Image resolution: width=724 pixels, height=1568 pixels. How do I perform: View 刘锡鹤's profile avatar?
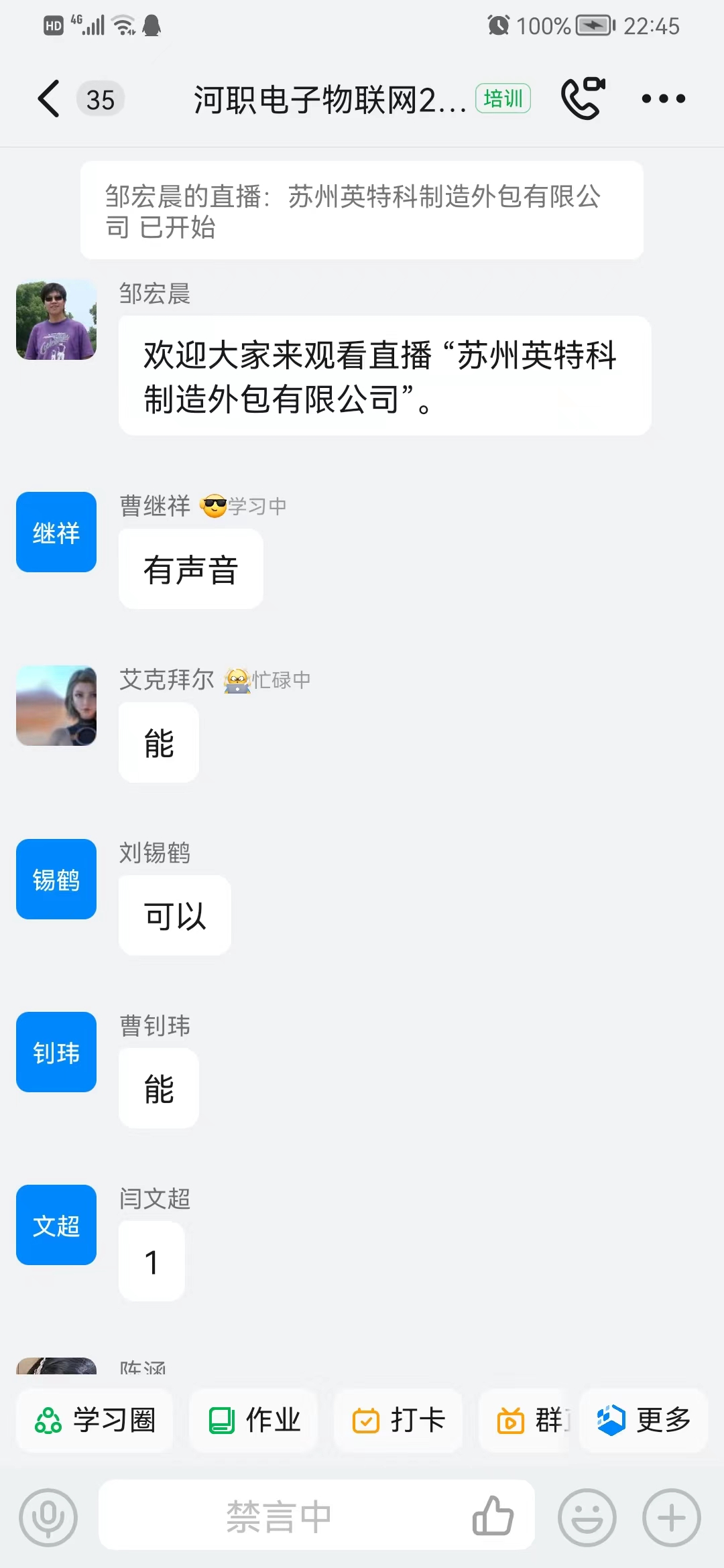pos(56,879)
